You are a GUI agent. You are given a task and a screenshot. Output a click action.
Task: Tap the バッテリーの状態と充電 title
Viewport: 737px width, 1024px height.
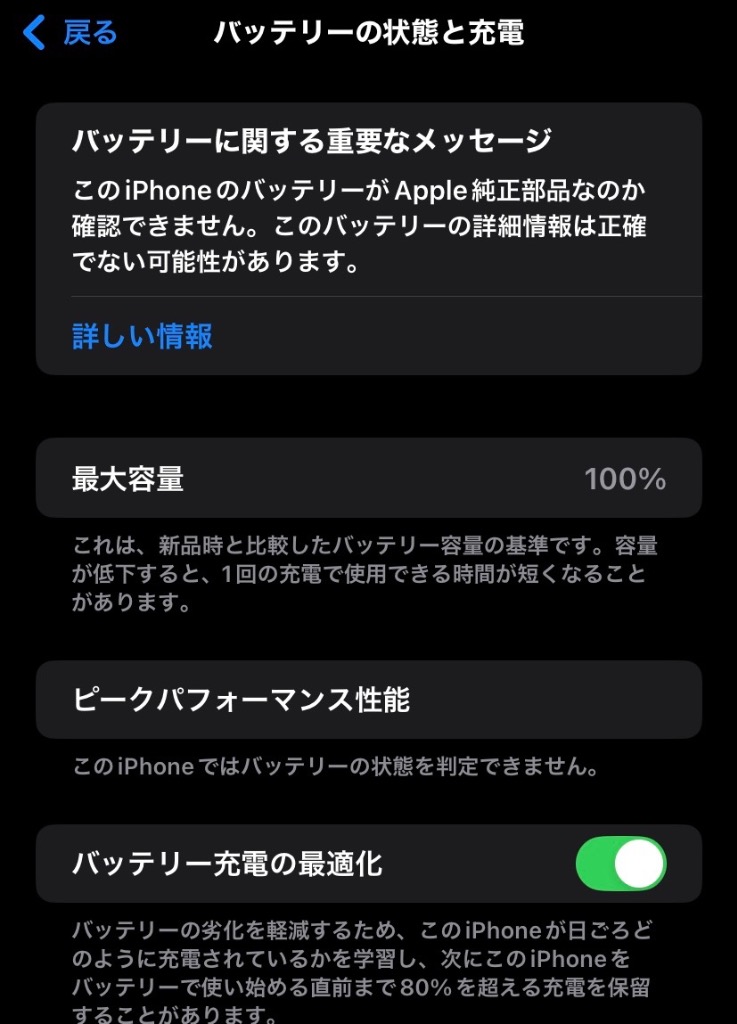370,32
